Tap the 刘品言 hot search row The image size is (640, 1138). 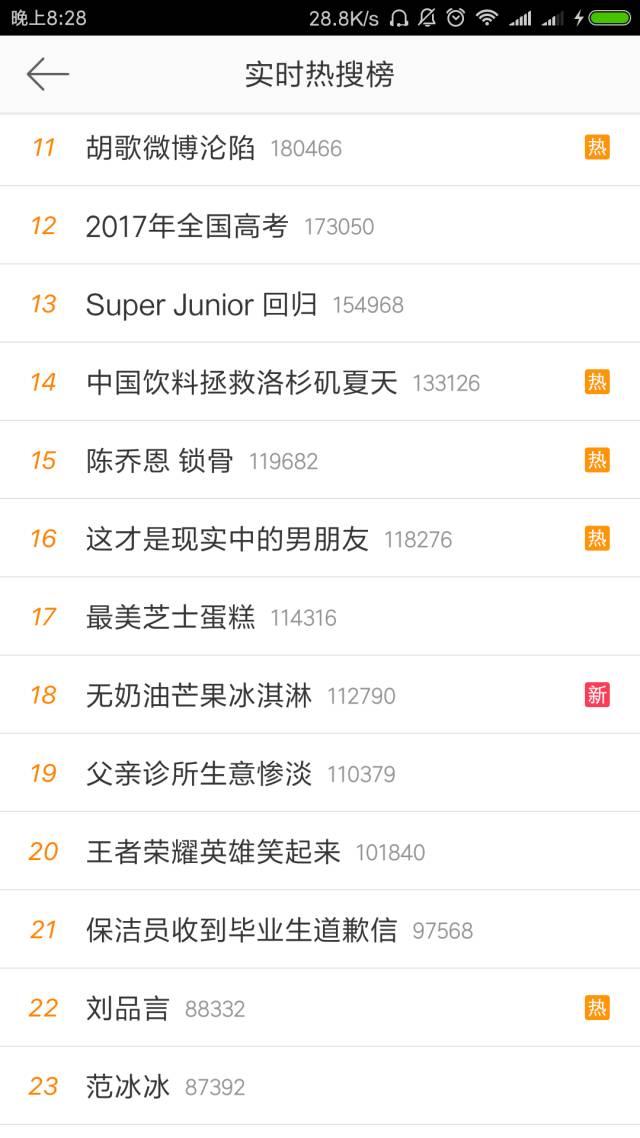coord(320,1008)
